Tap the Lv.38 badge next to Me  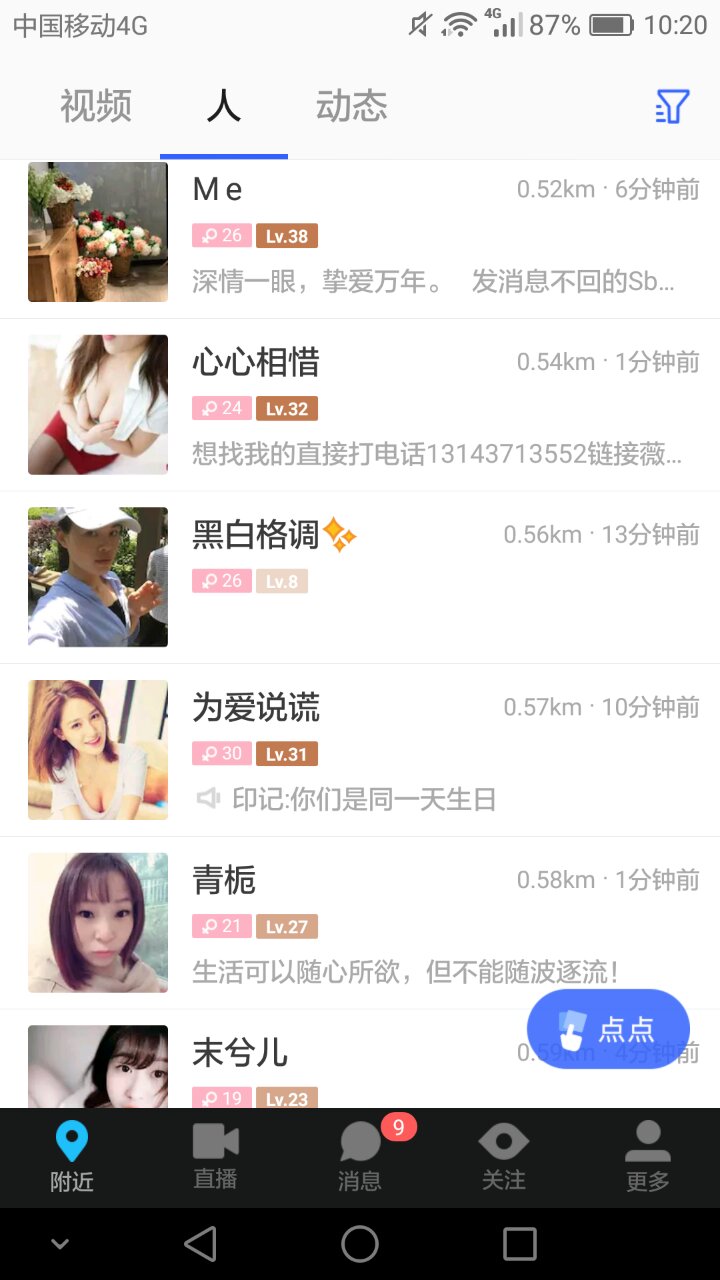(288, 235)
